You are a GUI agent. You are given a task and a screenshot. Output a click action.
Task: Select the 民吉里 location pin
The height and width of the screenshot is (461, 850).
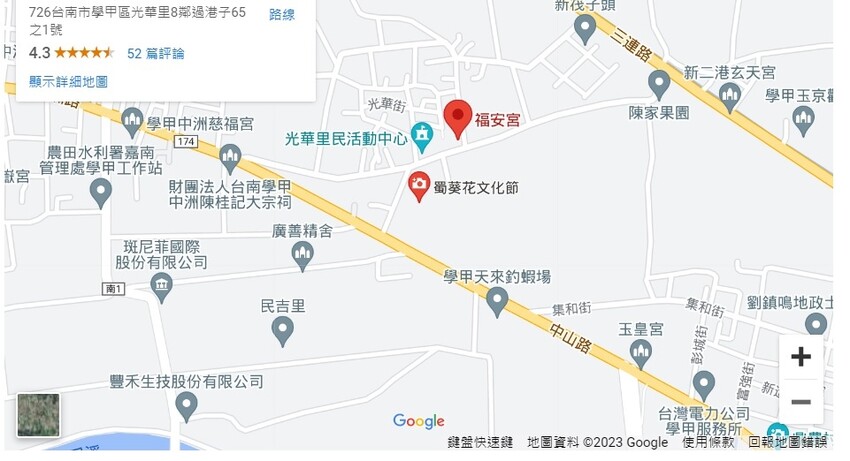pos(283,329)
